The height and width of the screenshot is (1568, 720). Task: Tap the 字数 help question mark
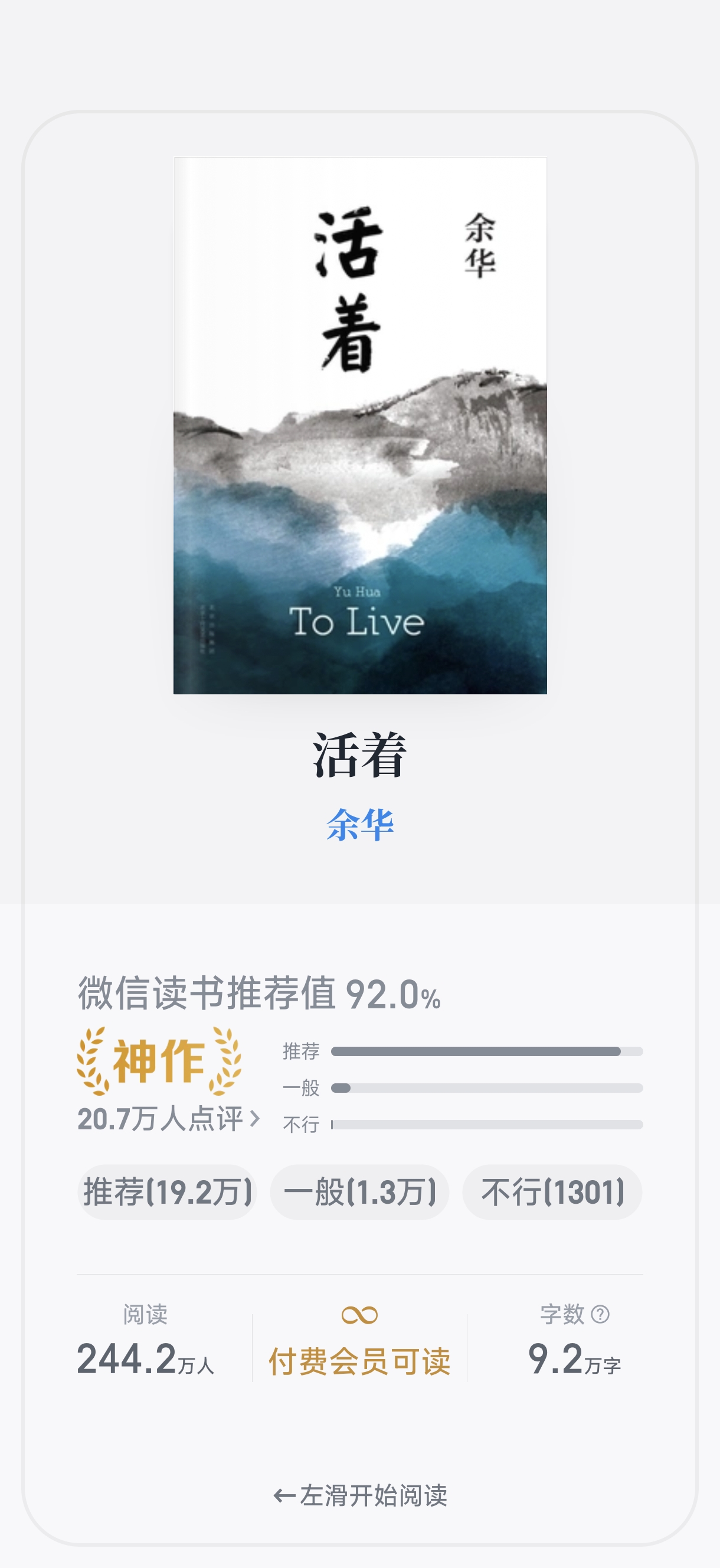click(x=600, y=1314)
